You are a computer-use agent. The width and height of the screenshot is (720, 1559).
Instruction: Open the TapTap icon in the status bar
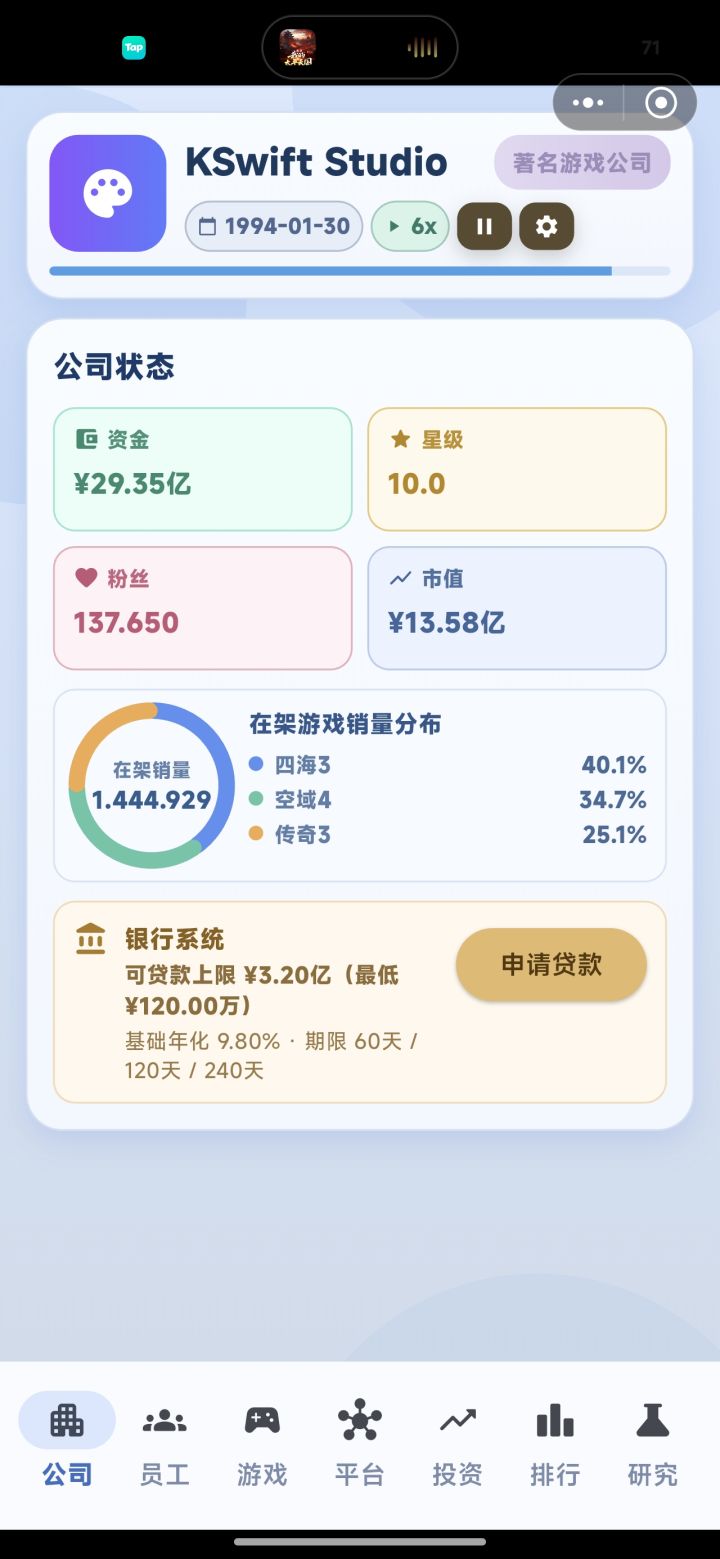coord(133,47)
